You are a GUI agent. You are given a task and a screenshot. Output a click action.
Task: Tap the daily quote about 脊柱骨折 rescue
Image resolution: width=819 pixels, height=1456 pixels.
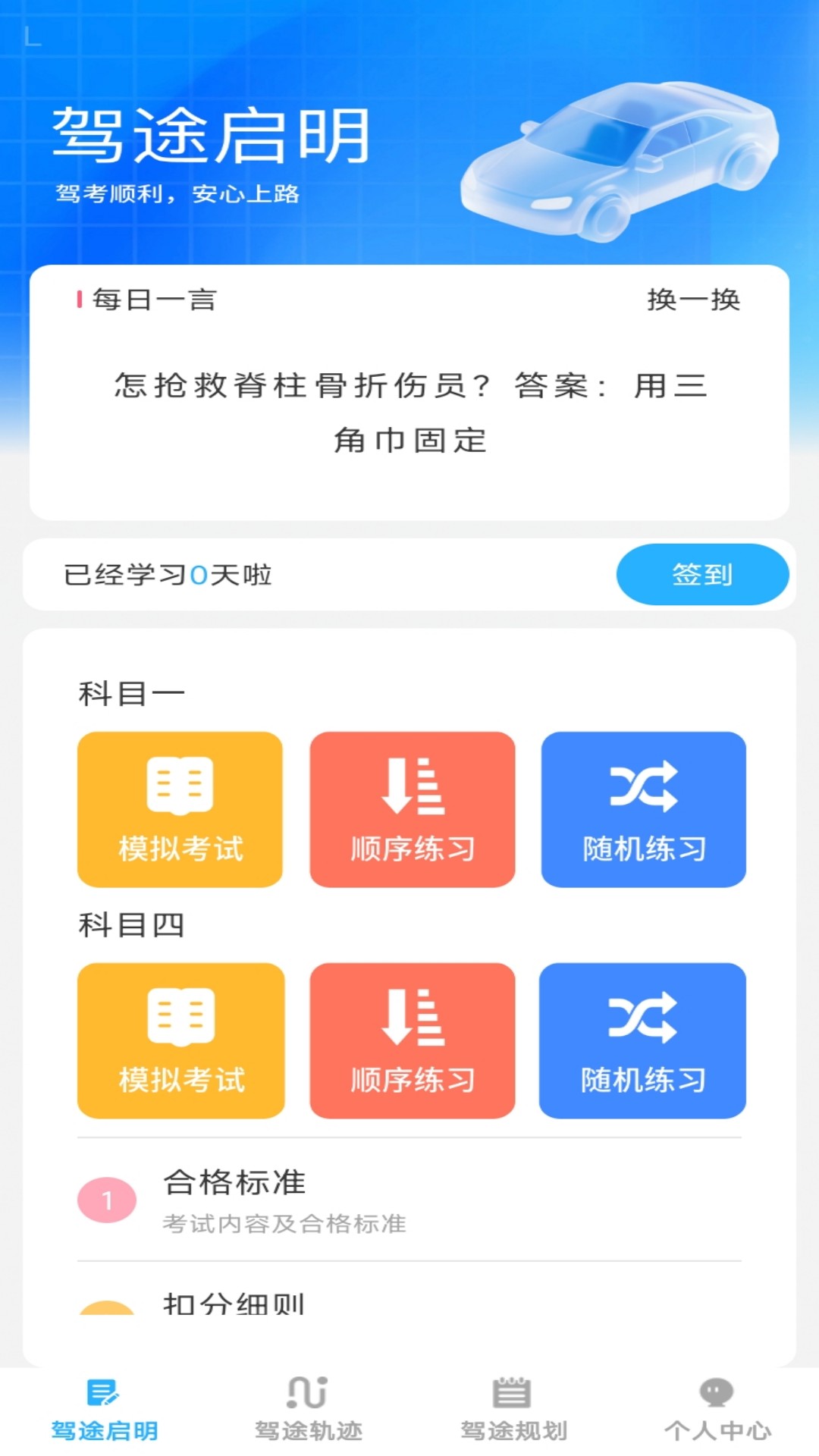tap(409, 409)
